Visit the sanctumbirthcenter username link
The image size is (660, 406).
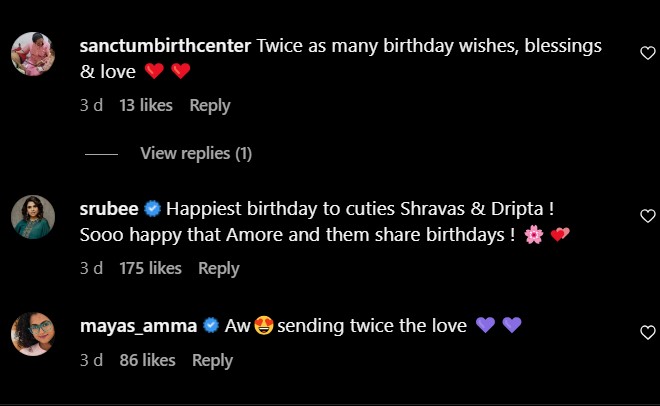click(165, 46)
